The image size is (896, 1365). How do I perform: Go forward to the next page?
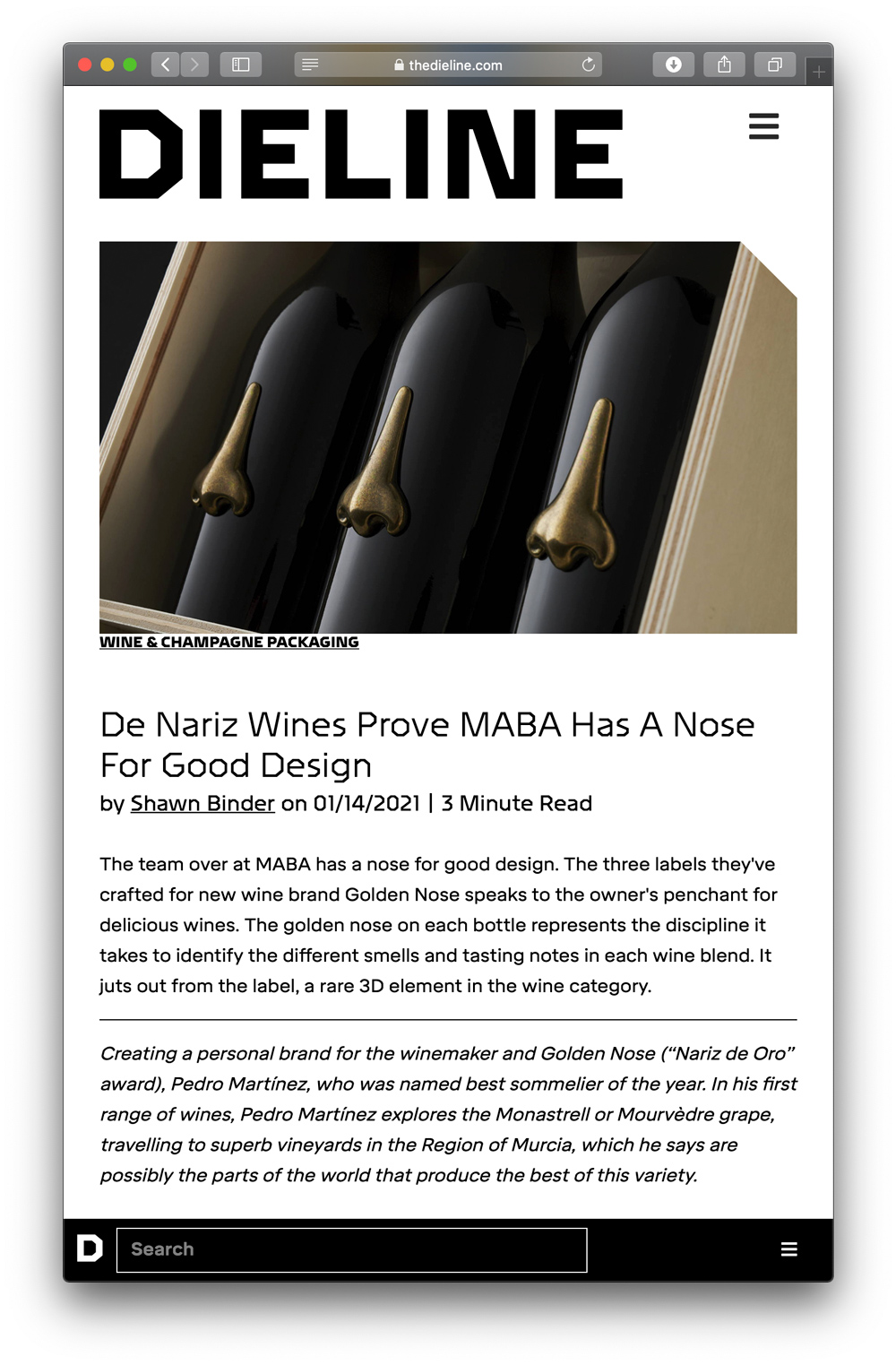[194, 65]
